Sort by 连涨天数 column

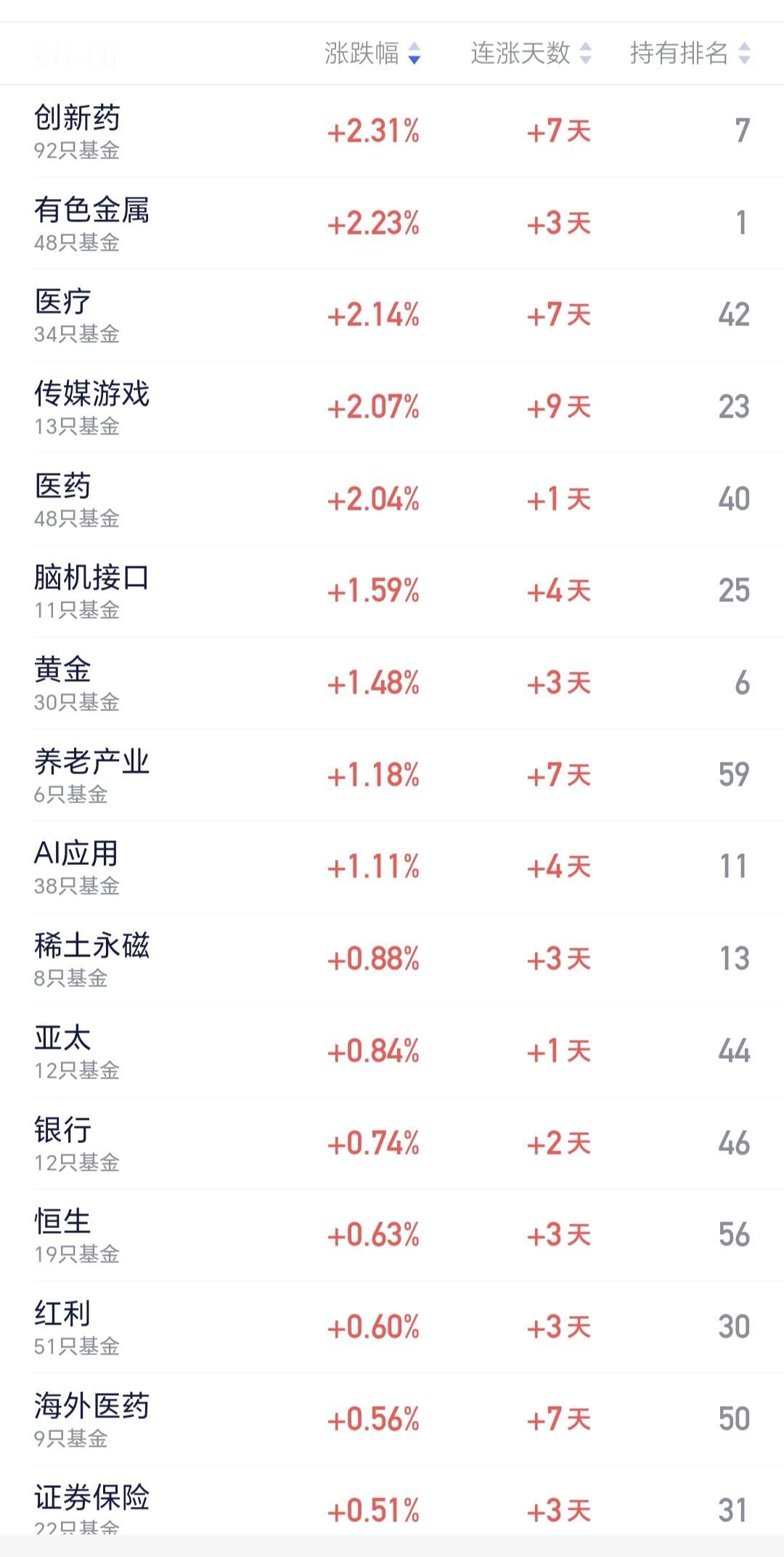[x=531, y=53]
